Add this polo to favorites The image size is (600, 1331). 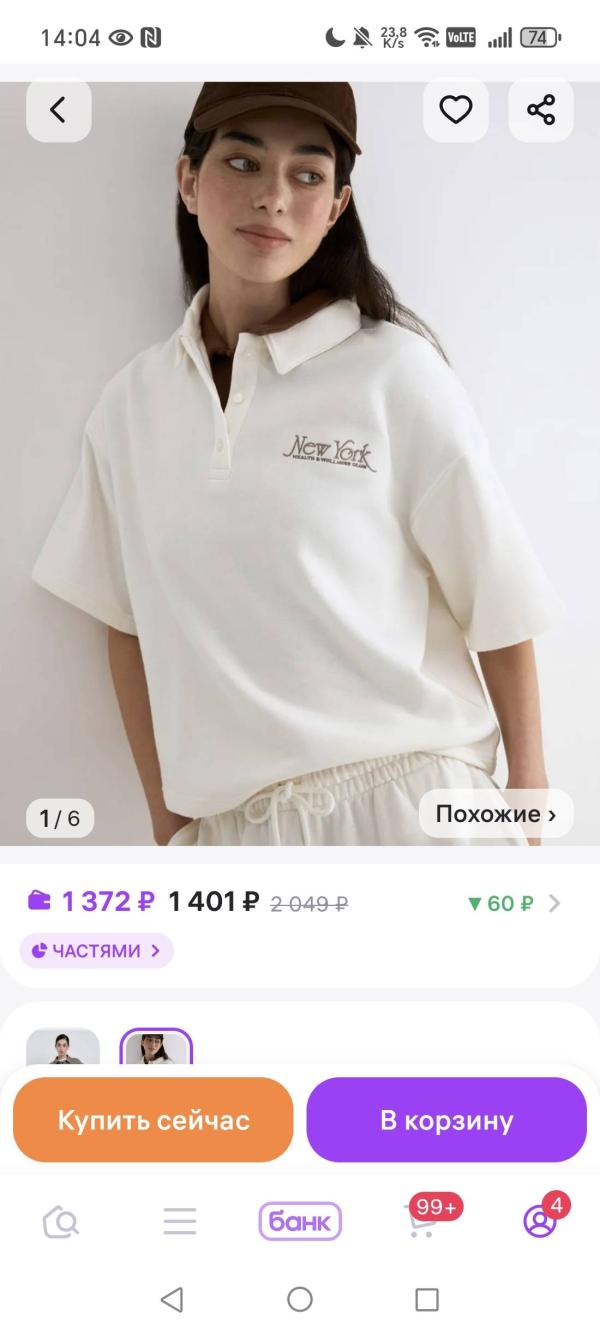pos(456,110)
